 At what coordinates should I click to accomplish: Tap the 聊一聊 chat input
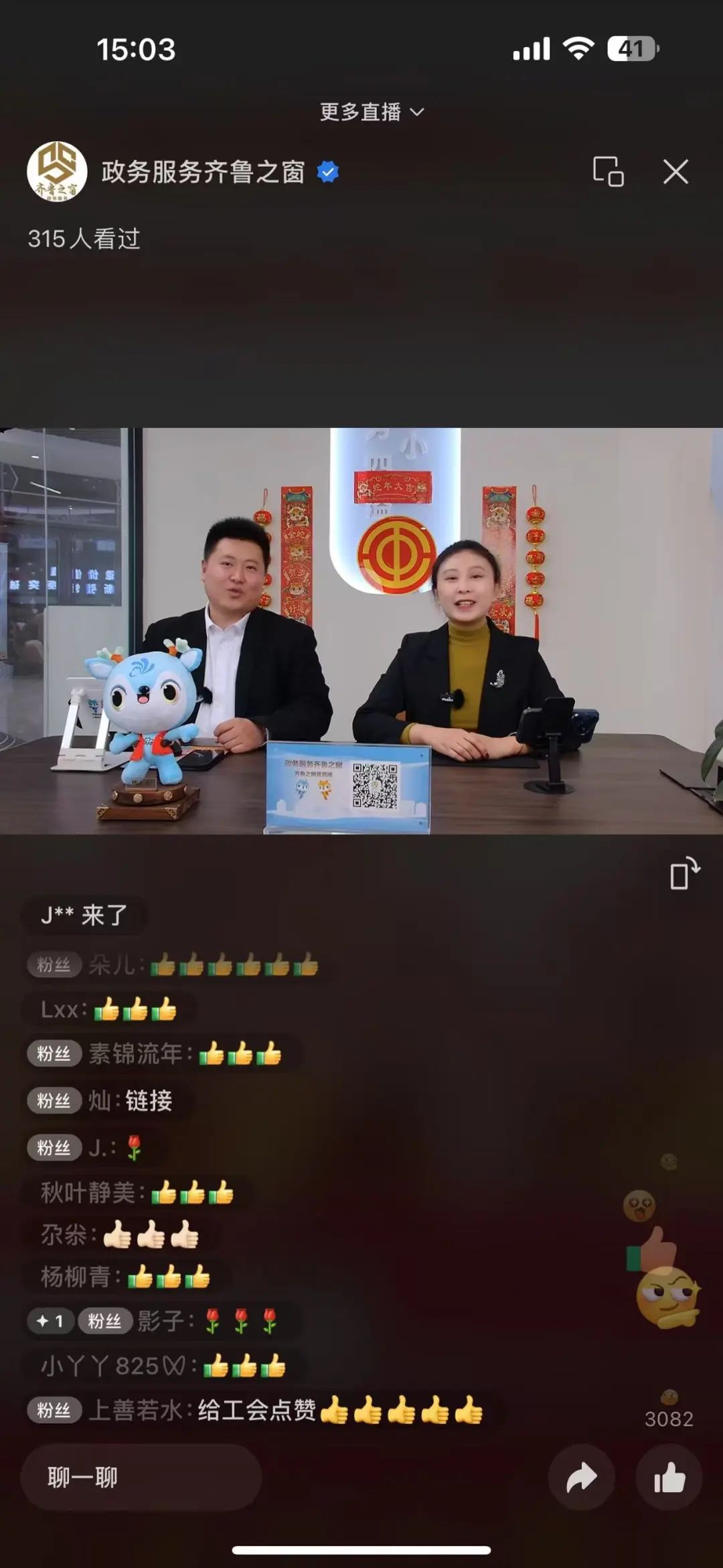click(141, 1477)
